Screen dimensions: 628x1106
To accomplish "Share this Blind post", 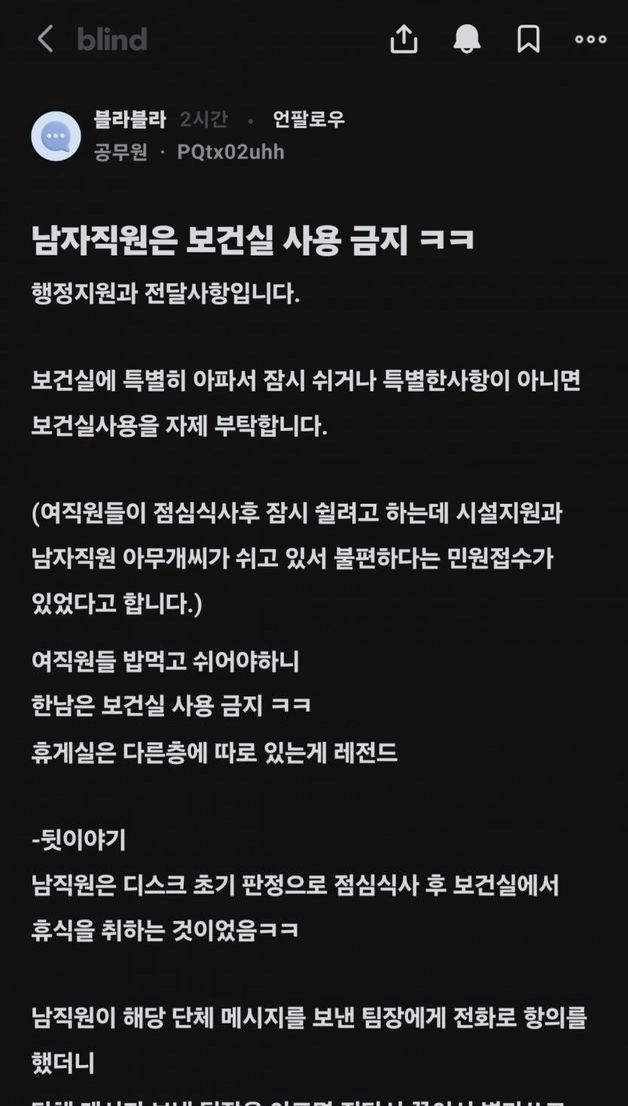I will [x=404, y=39].
